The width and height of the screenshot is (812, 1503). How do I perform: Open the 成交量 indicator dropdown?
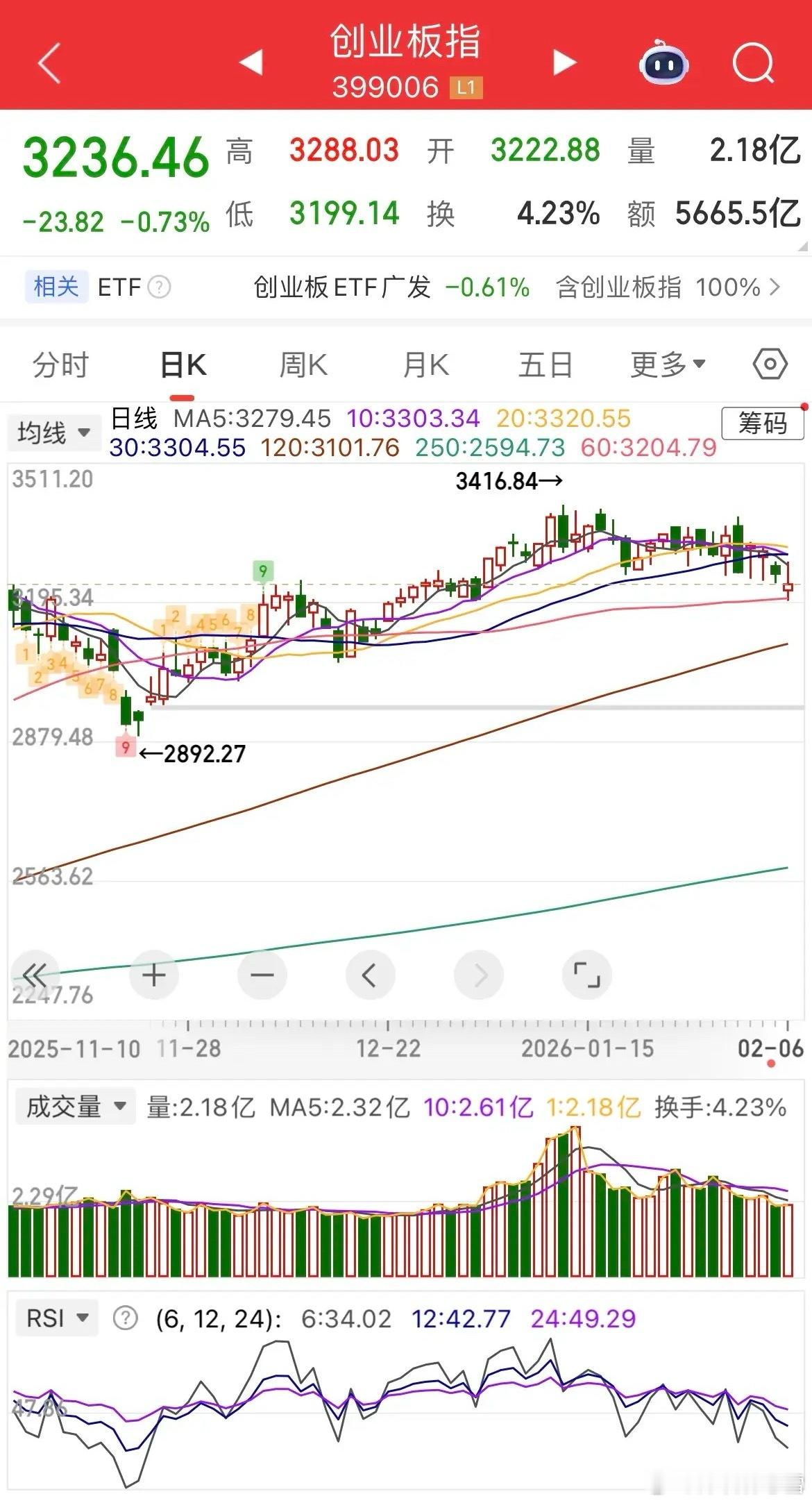click(74, 1106)
